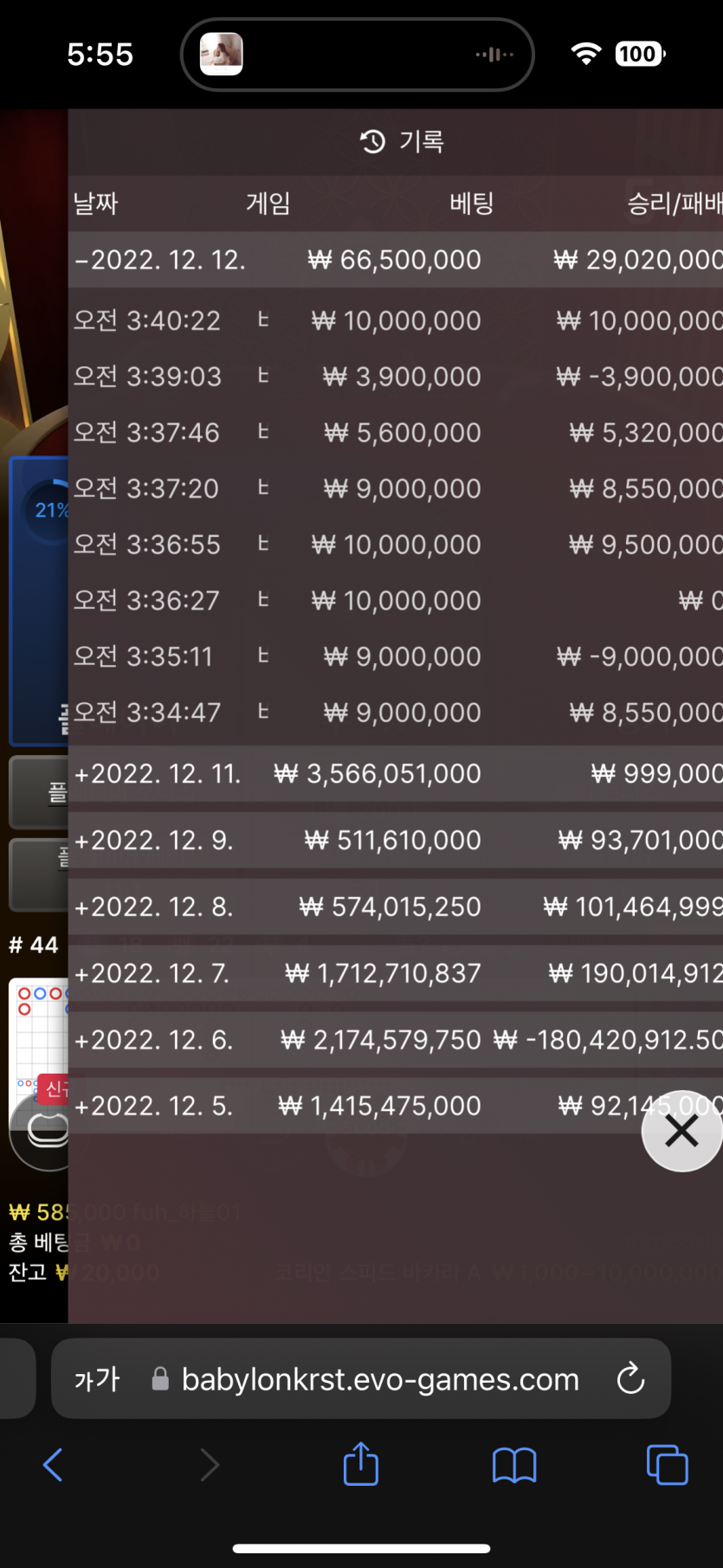Expand the 2022. 12. 5. history group
The width and height of the screenshot is (723, 1568).
tap(396, 1107)
